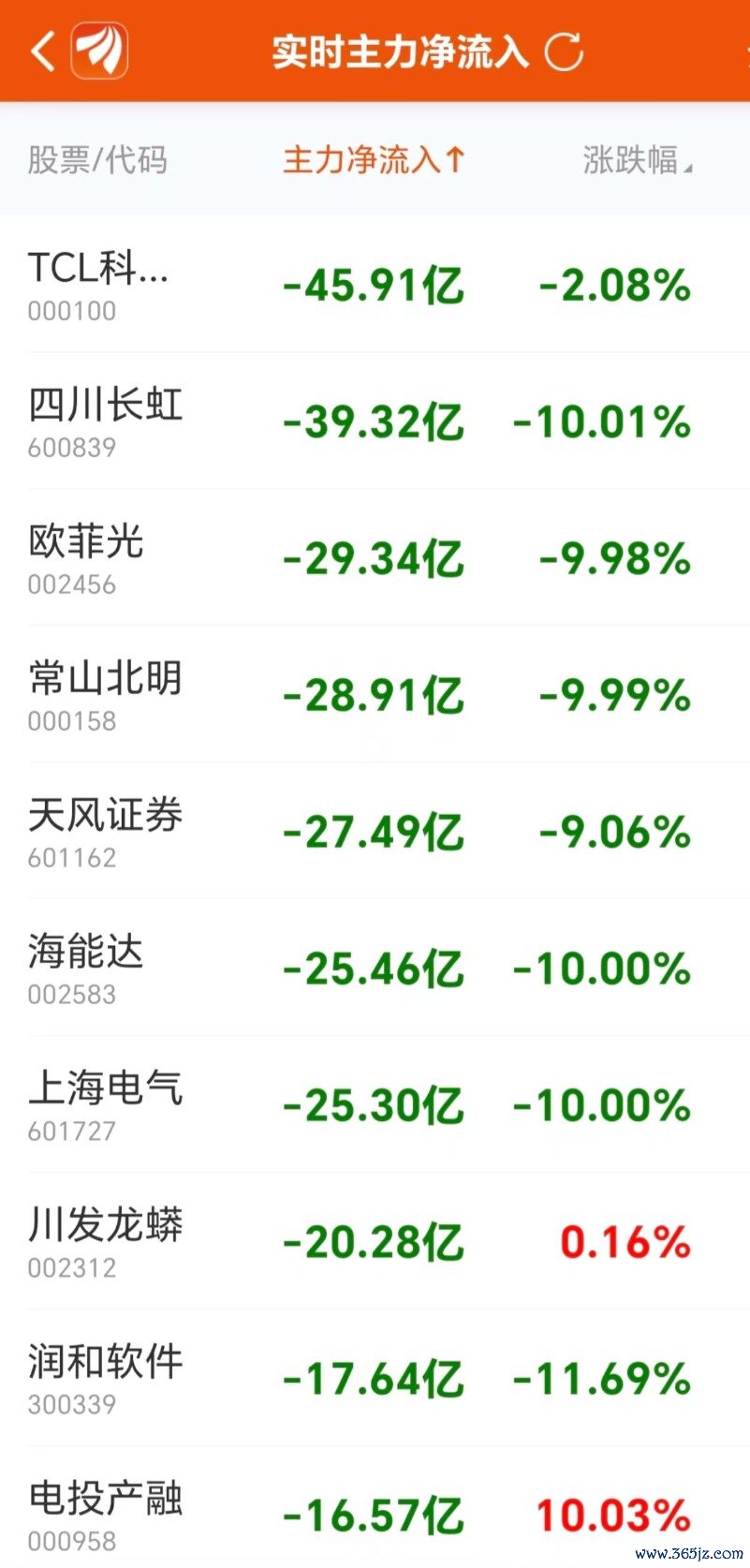Open 上海电气 stock details
Viewport: 750px width, 1568px height.
point(375,1105)
